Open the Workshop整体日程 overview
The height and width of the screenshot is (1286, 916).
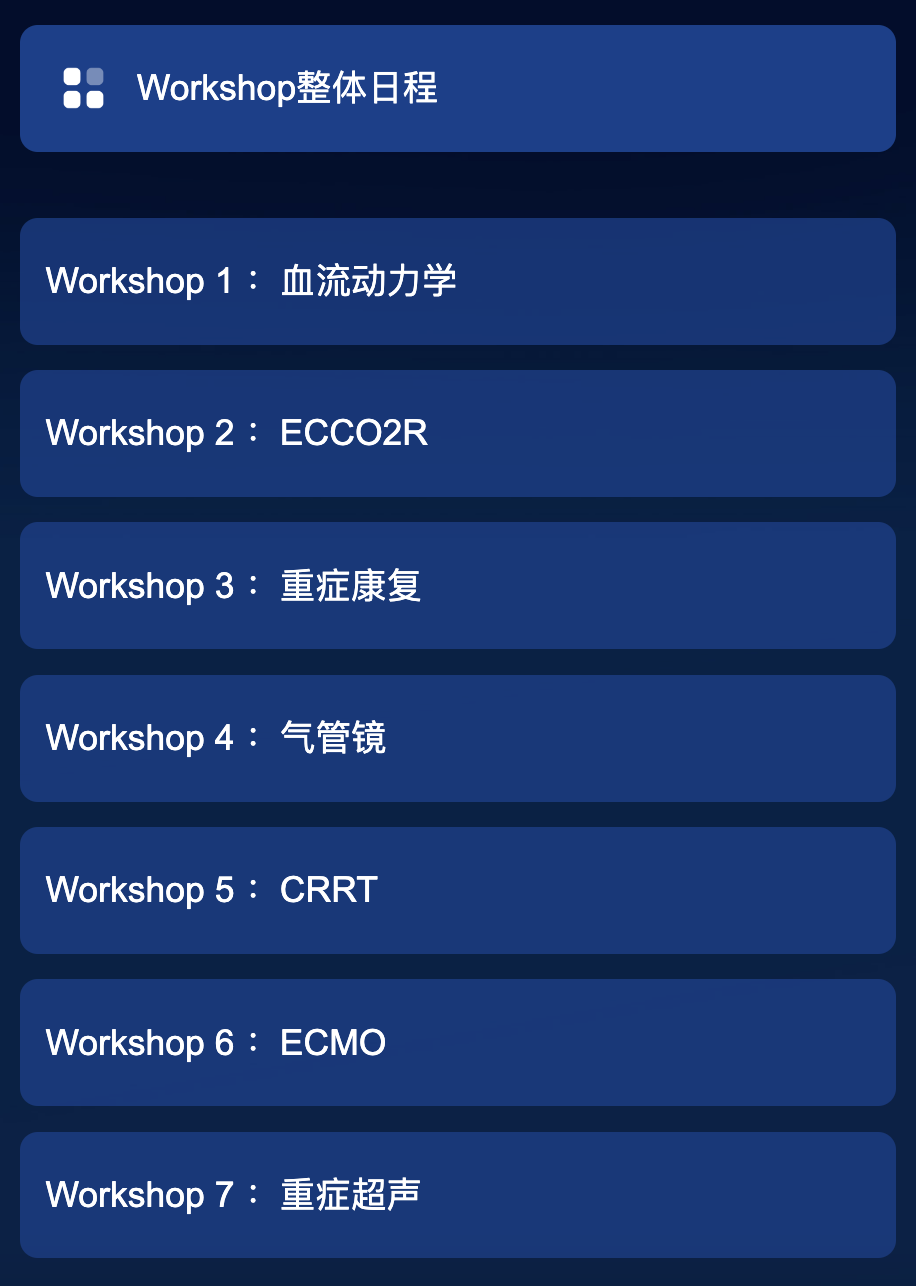[457, 88]
